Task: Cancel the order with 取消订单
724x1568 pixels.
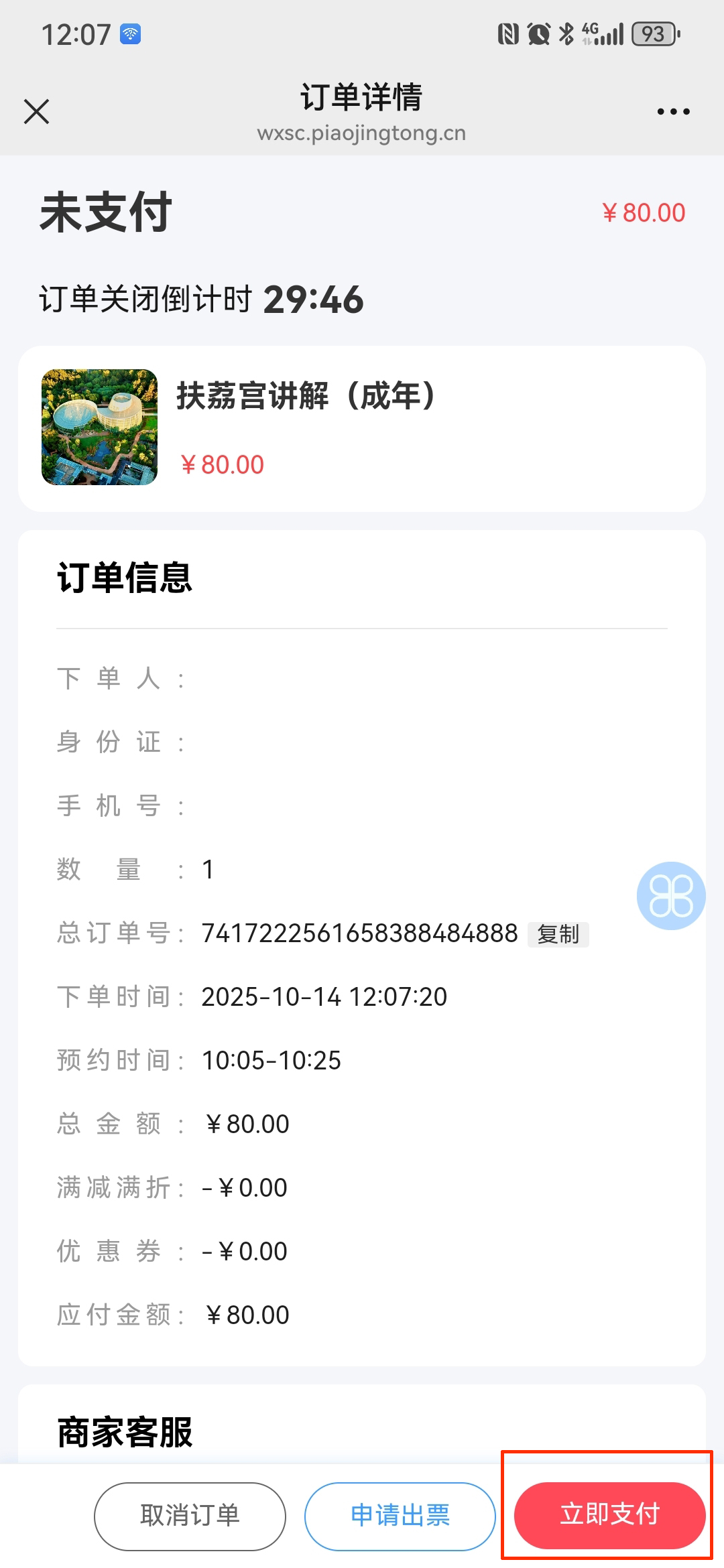Action: coord(190,1516)
